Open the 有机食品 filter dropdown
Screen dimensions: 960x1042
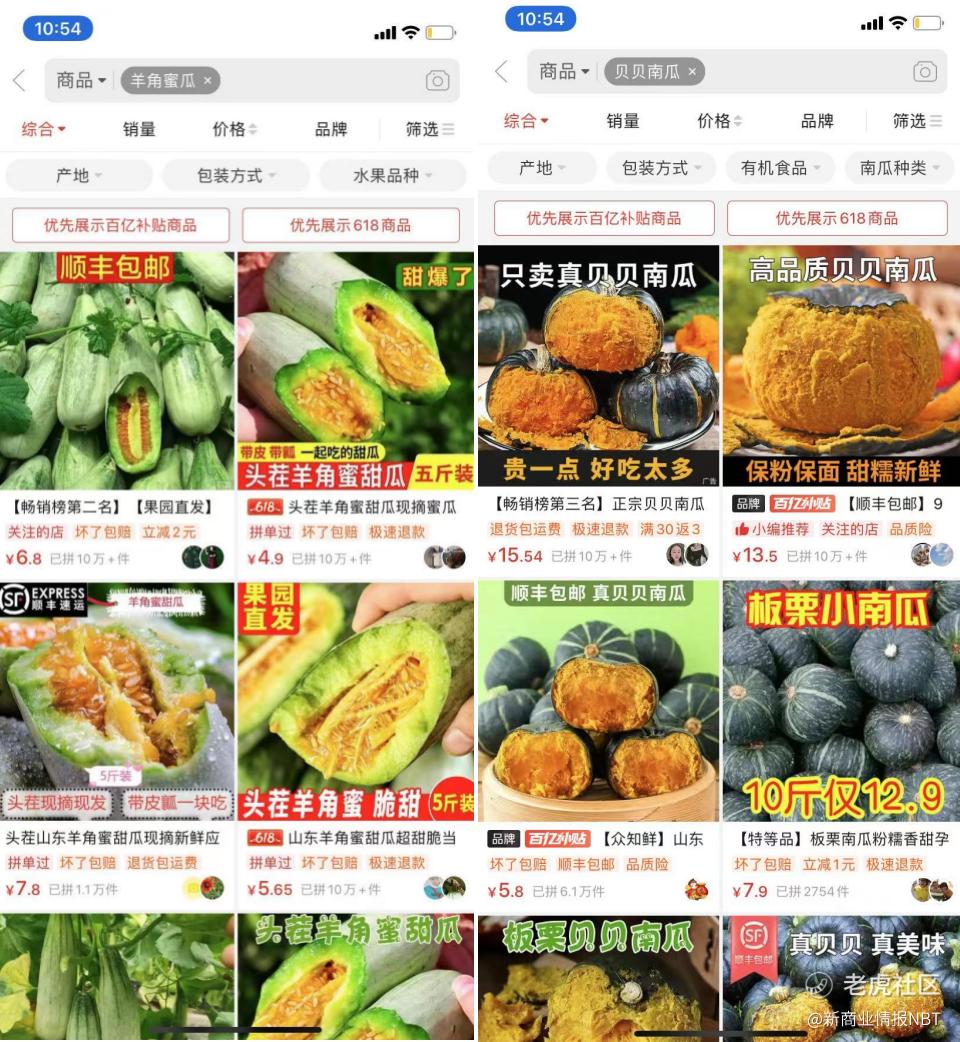pyautogui.click(x=780, y=168)
